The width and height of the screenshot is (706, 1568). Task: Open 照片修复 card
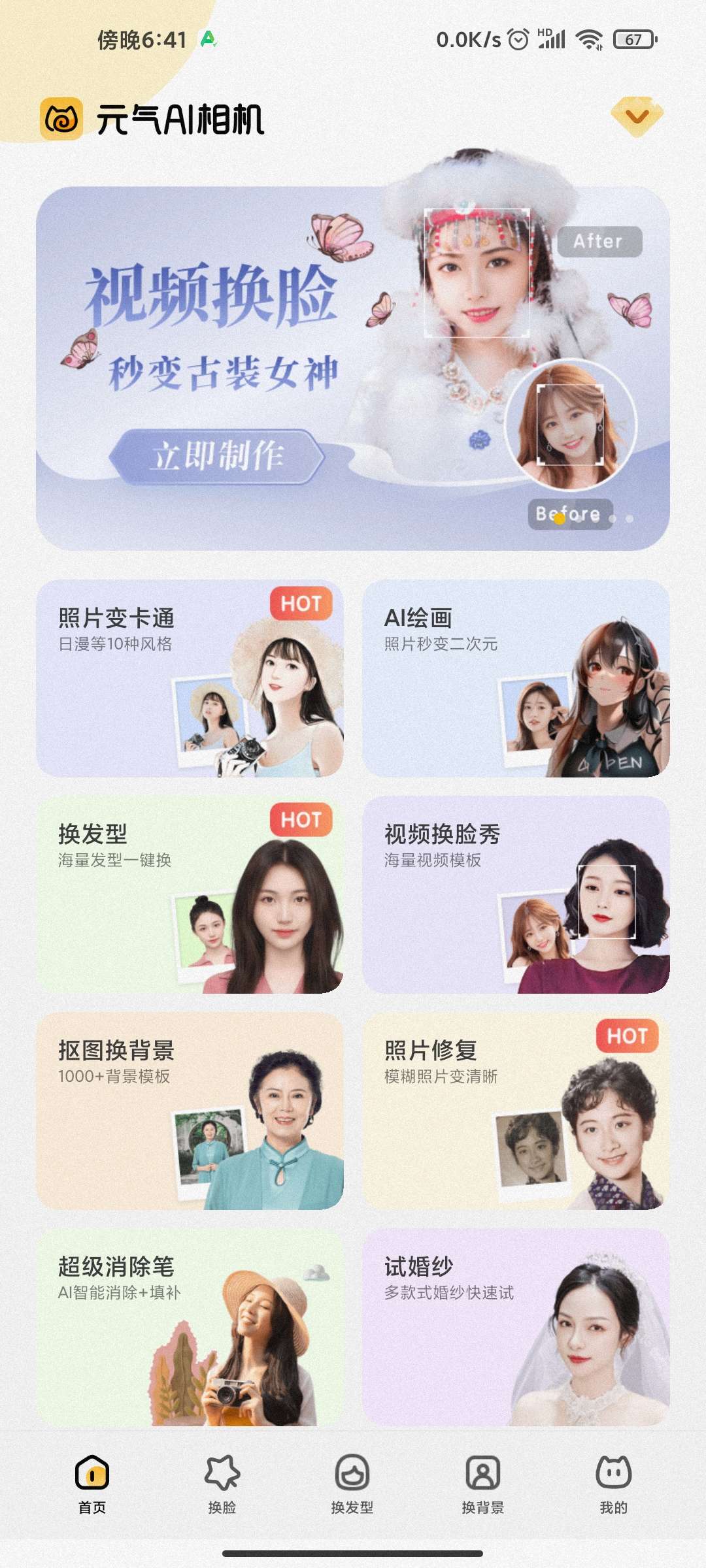(516, 1111)
